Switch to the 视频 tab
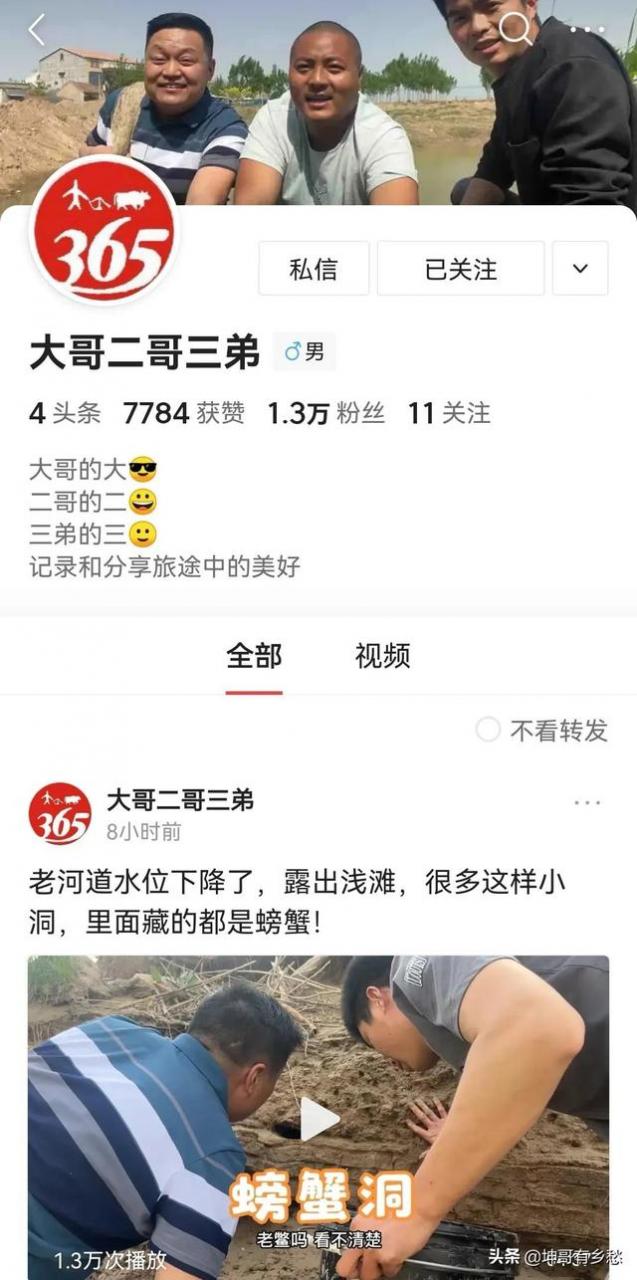The height and width of the screenshot is (1280, 637). 382,656
